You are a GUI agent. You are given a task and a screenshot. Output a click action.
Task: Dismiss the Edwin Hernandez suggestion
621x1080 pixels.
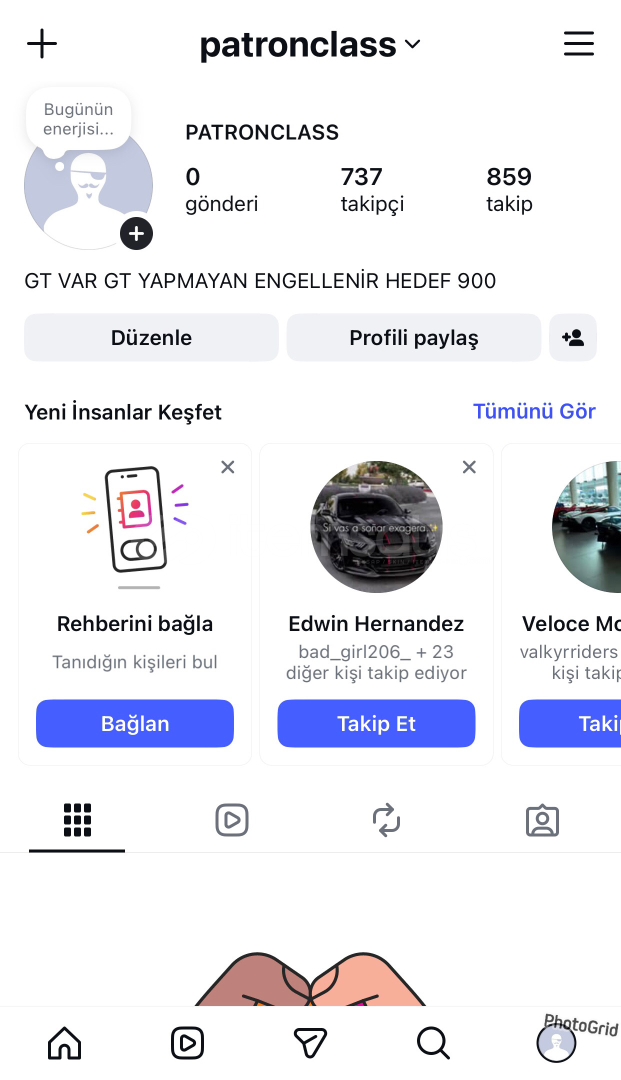coord(469,467)
